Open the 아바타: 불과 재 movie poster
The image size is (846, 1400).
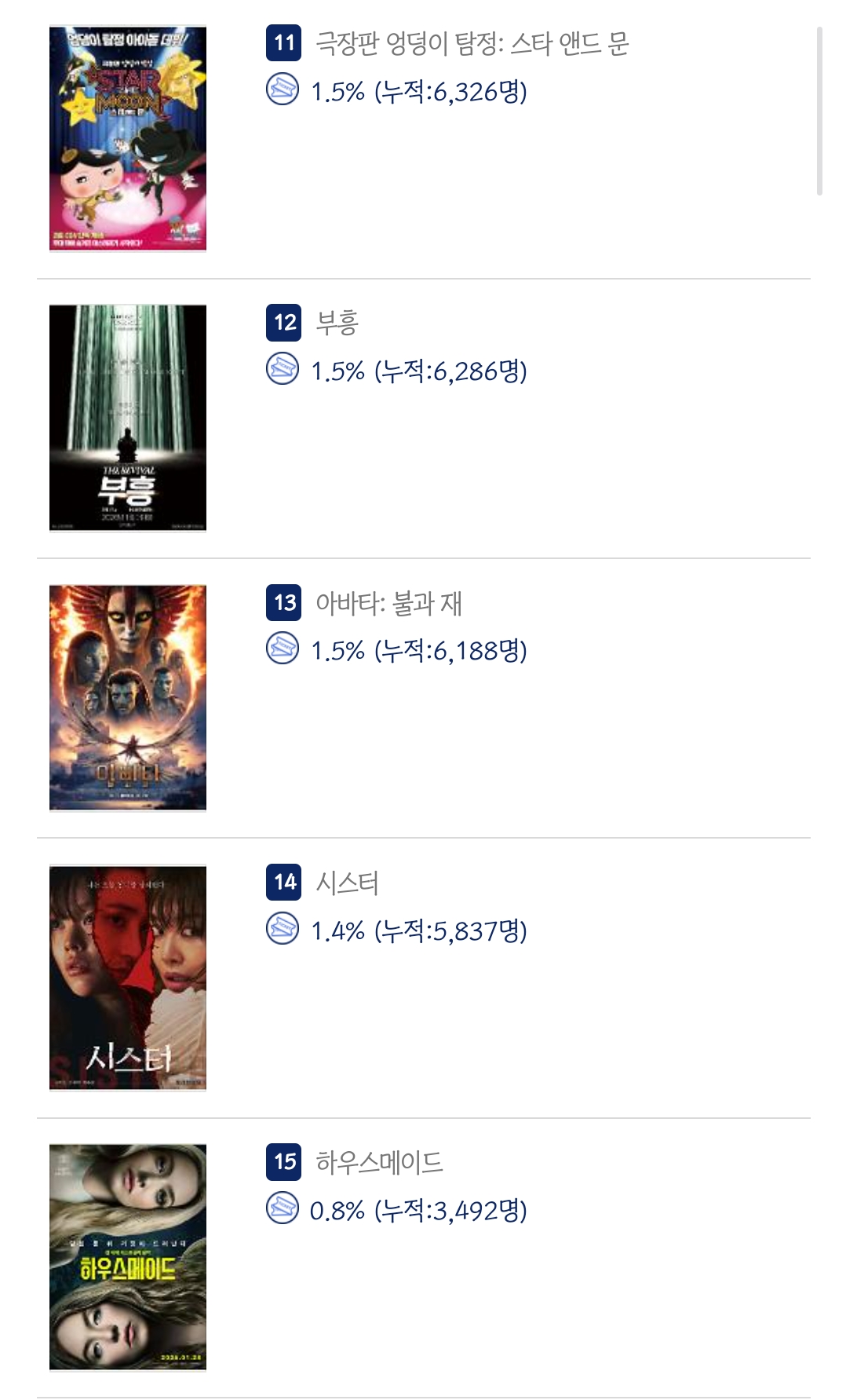pos(127,697)
